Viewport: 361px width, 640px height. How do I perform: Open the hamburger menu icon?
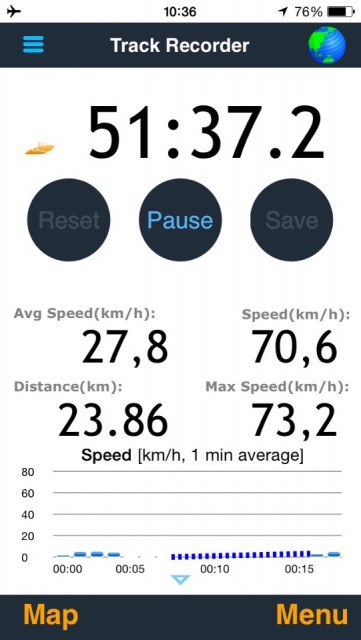point(33,44)
